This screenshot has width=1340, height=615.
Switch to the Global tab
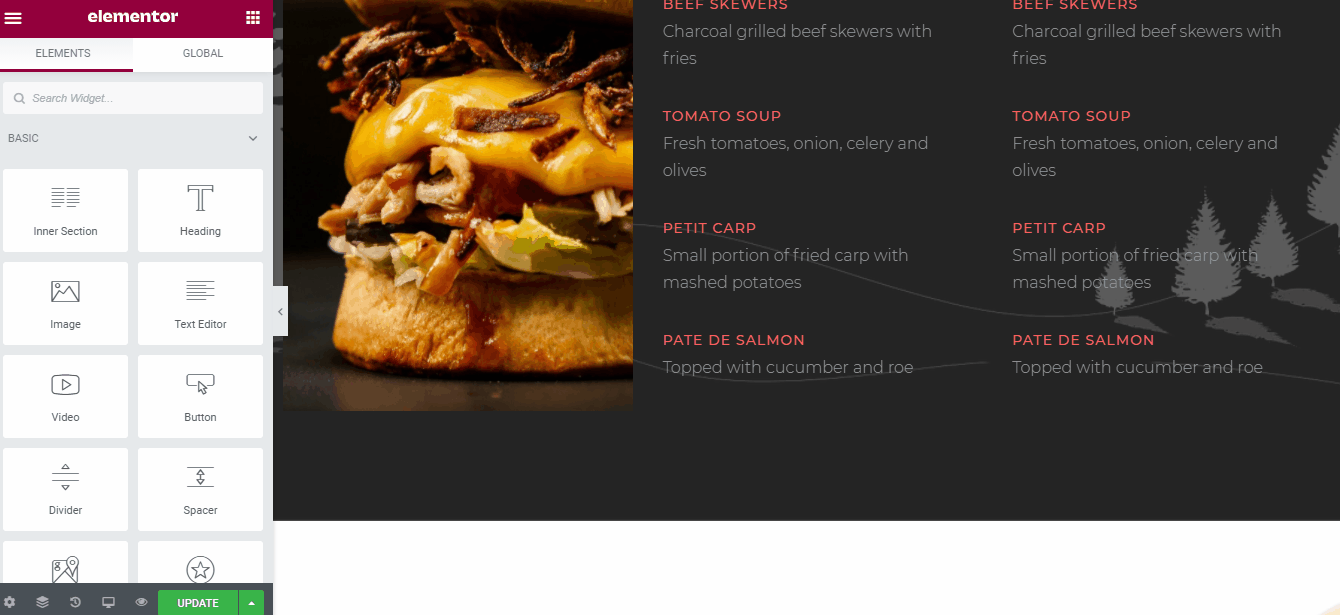coord(202,54)
